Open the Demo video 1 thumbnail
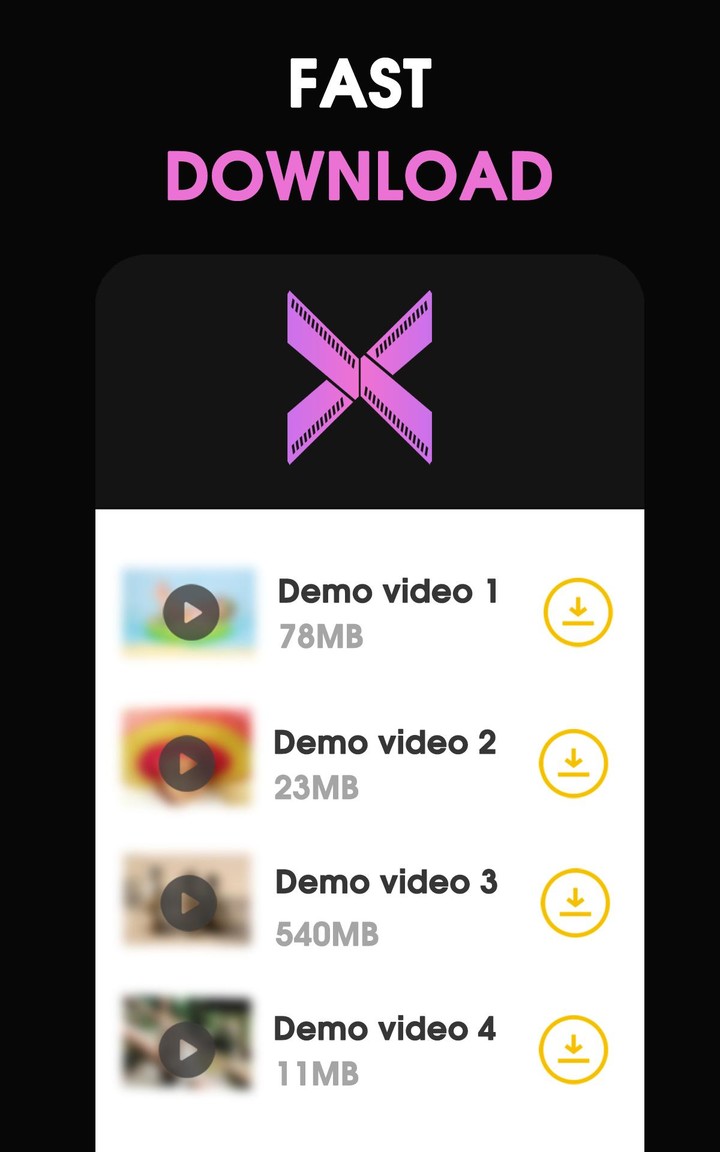The height and width of the screenshot is (1152, 720). point(188,611)
